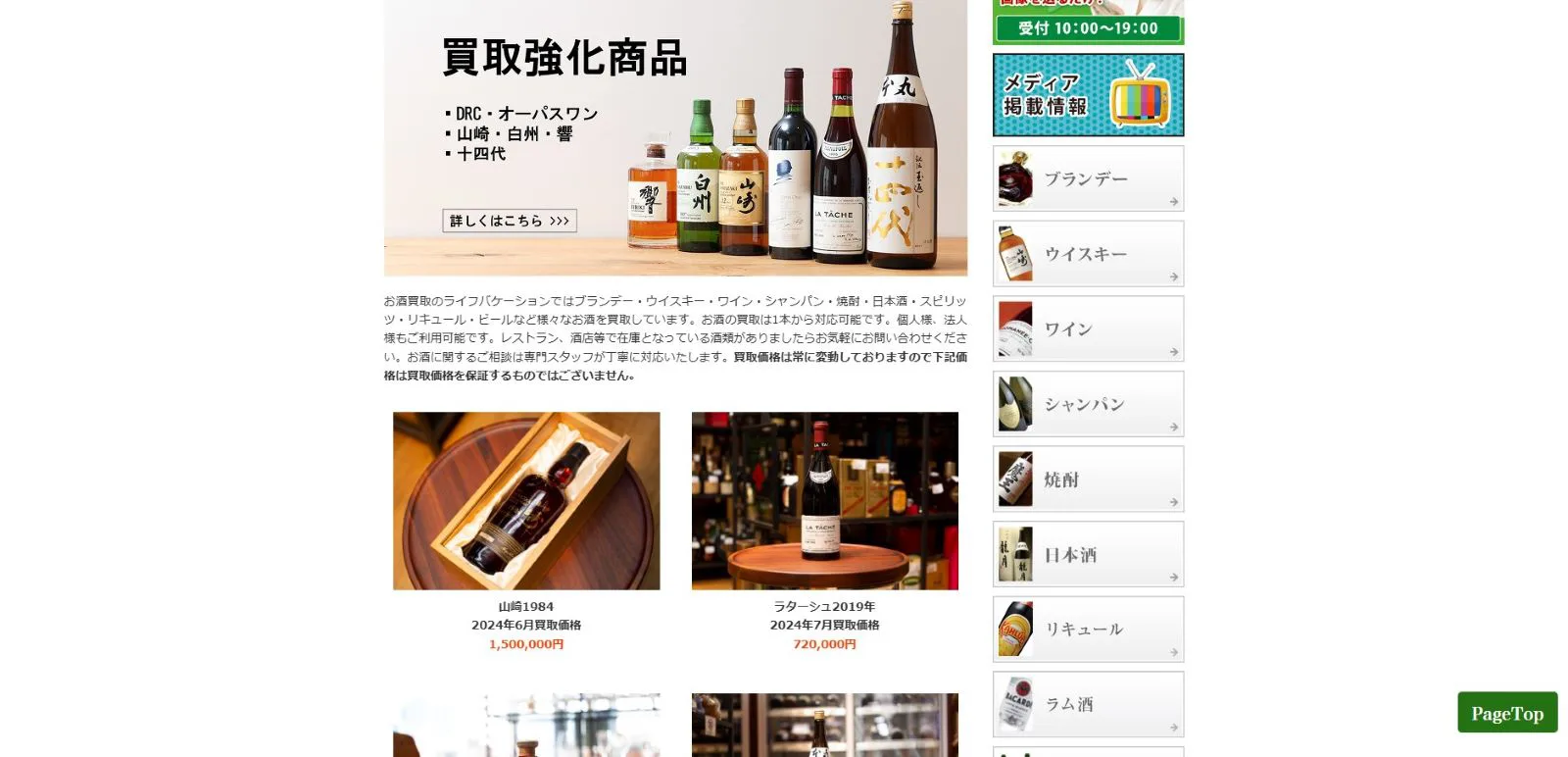This screenshot has height=757, width=1568.
Task: Open the ブランデー category
Action: [x=1088, y=178]
